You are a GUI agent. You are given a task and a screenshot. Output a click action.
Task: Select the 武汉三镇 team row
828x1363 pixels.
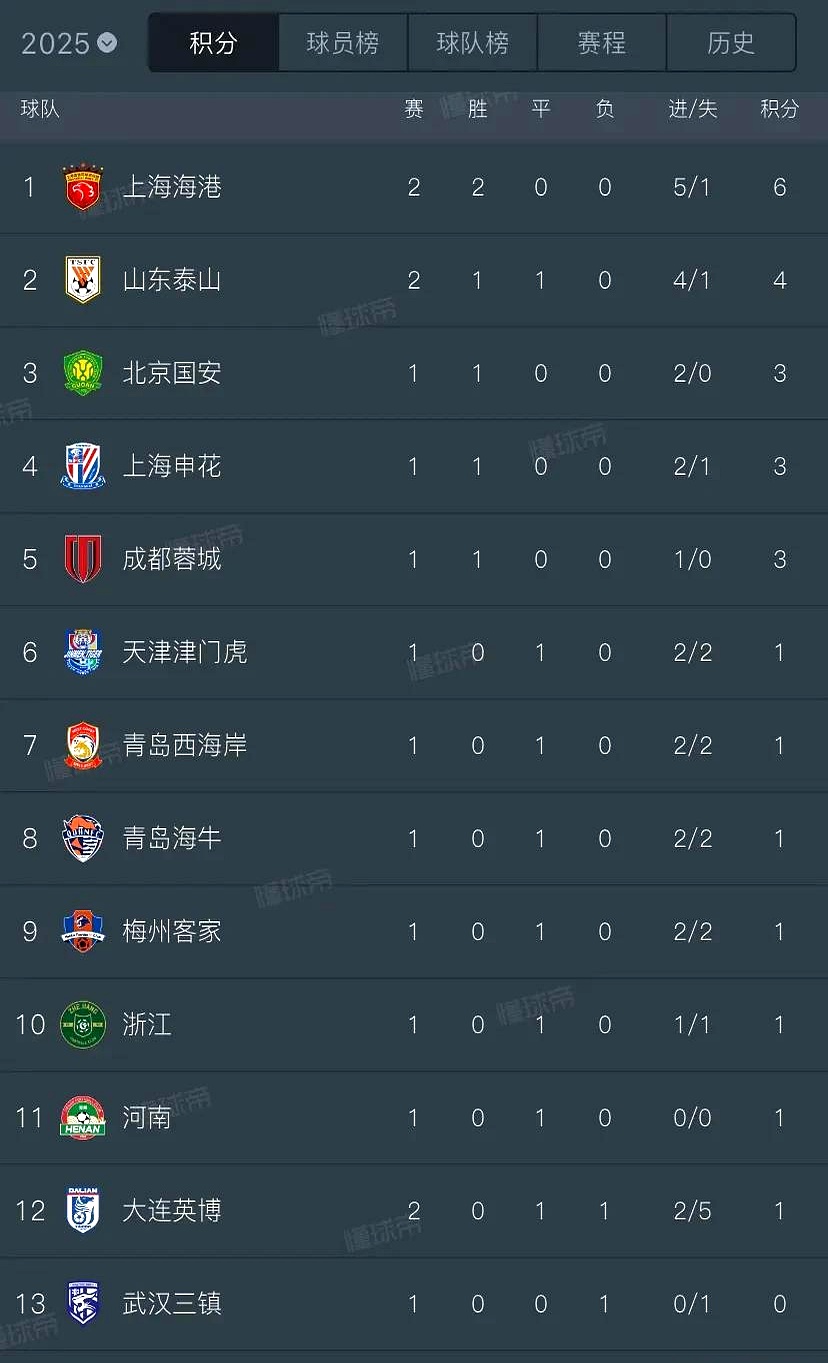point(172,1303)
